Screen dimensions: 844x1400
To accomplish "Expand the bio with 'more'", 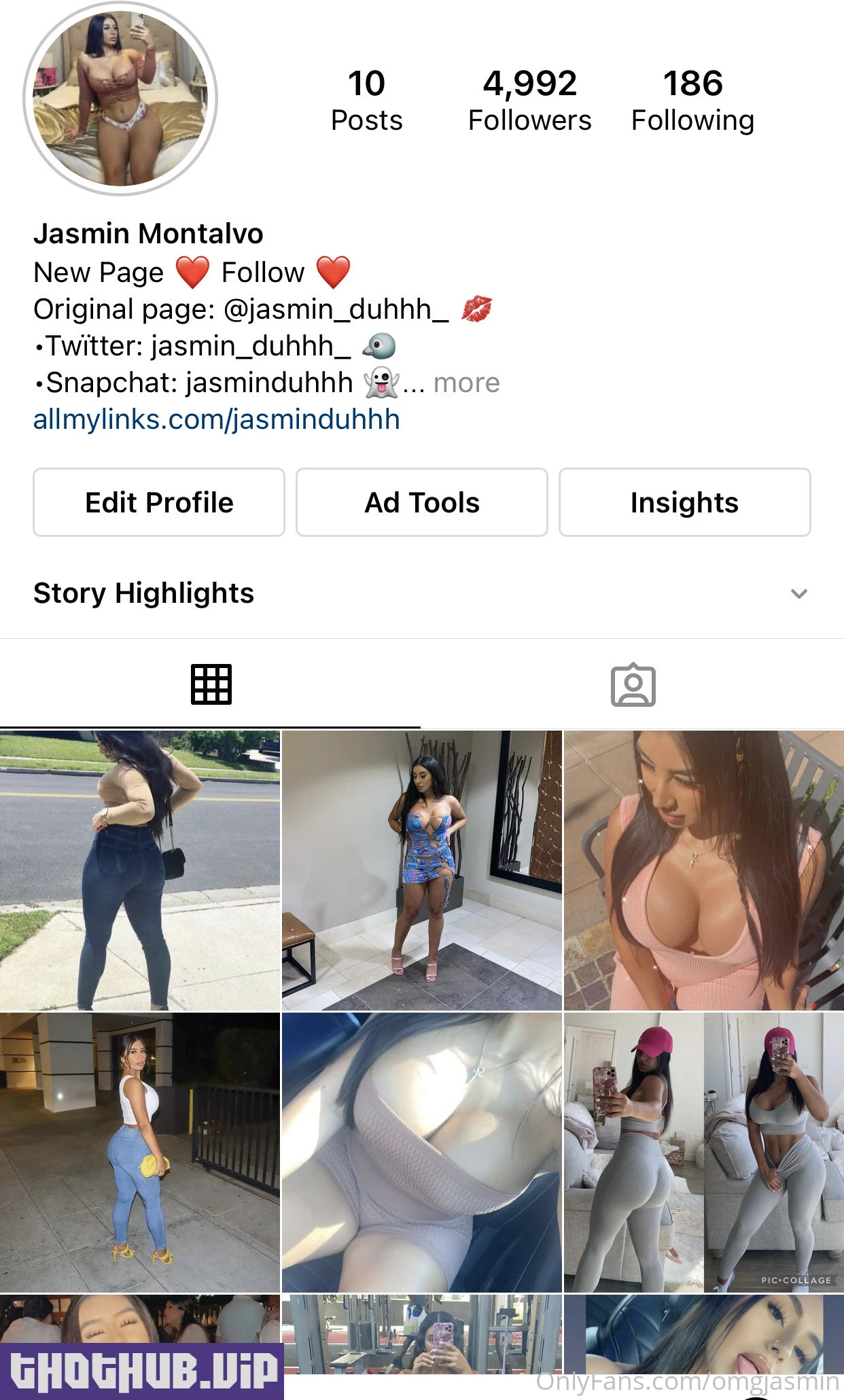I will pos(466,383).
